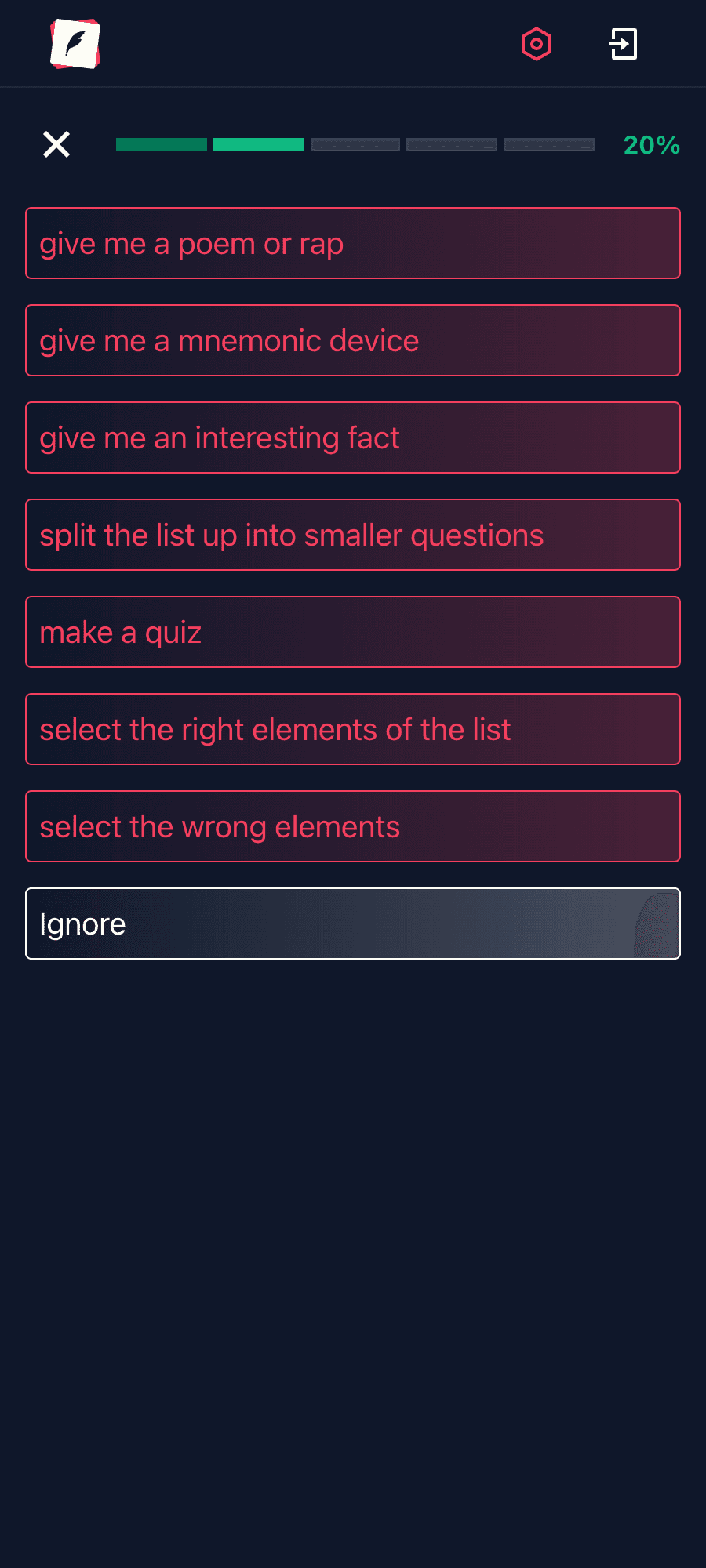Open the feather app logo
This screenshot has height=1568, width=706.
(x=75, y=44)
